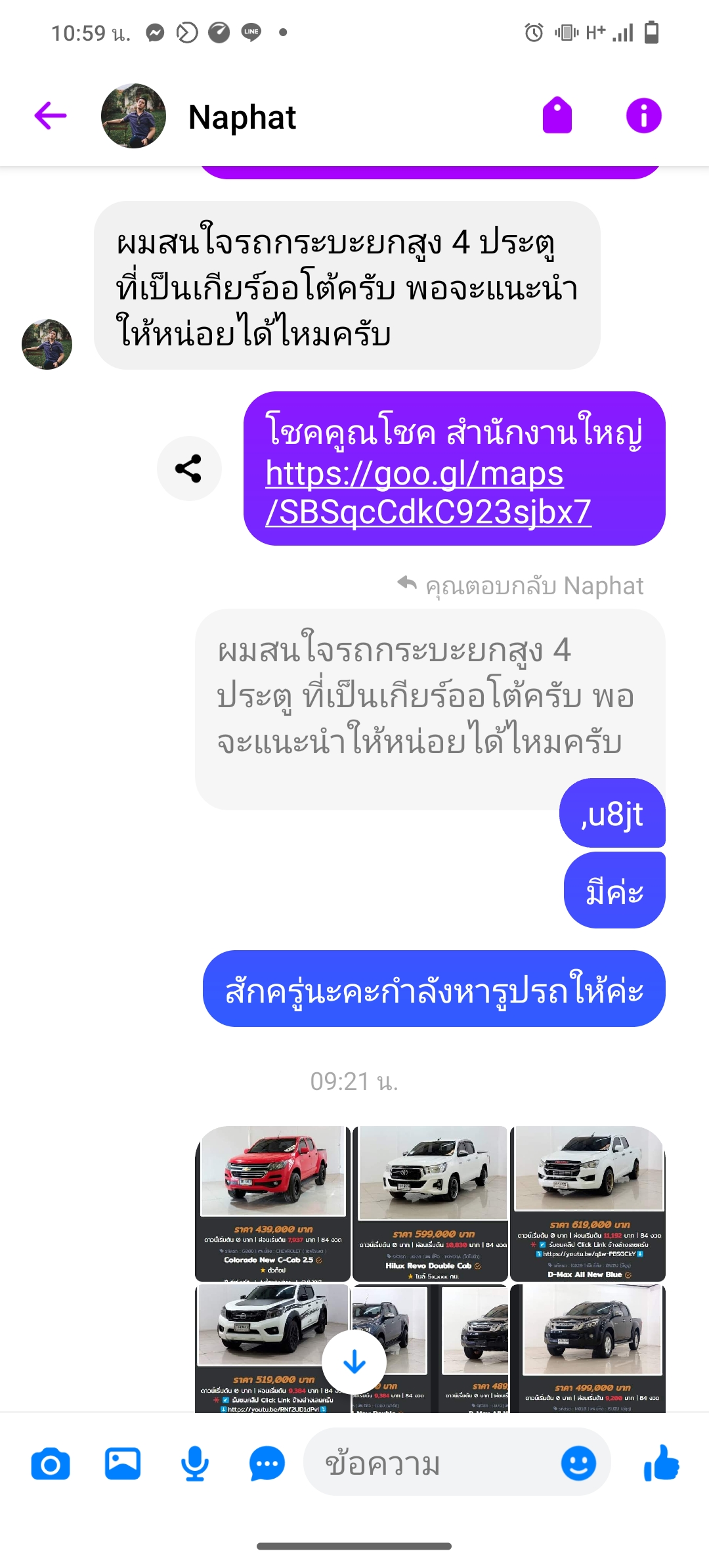Share the location message
709x1568 pixels.
click(188, 468)
